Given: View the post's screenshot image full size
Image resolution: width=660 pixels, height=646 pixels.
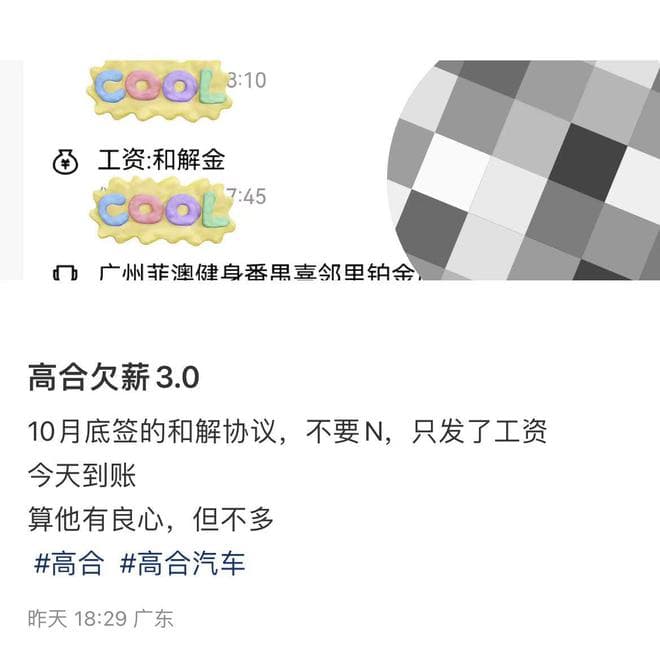Looking at the screenshot, I should pyautogui.click(x=330, y=170).
